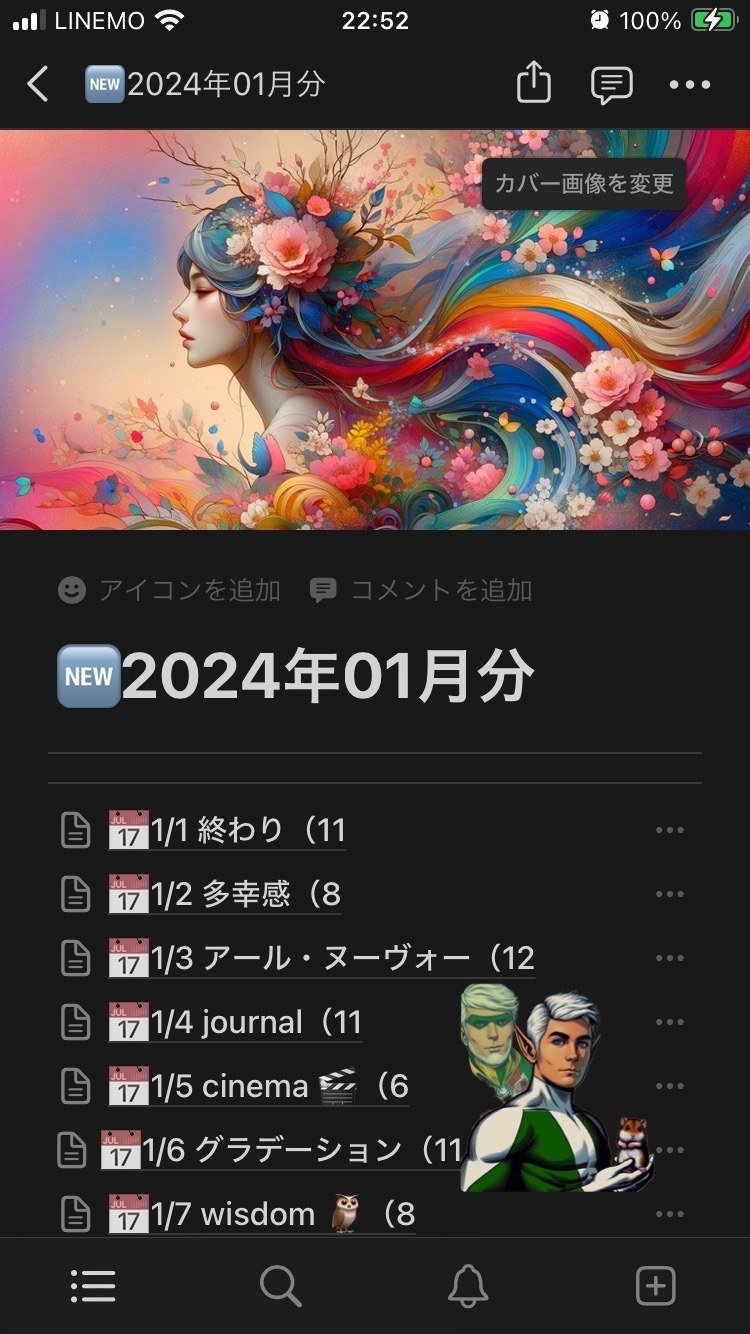Open the page comments icon in the header
750x1334 pixels.
[611, 84]
